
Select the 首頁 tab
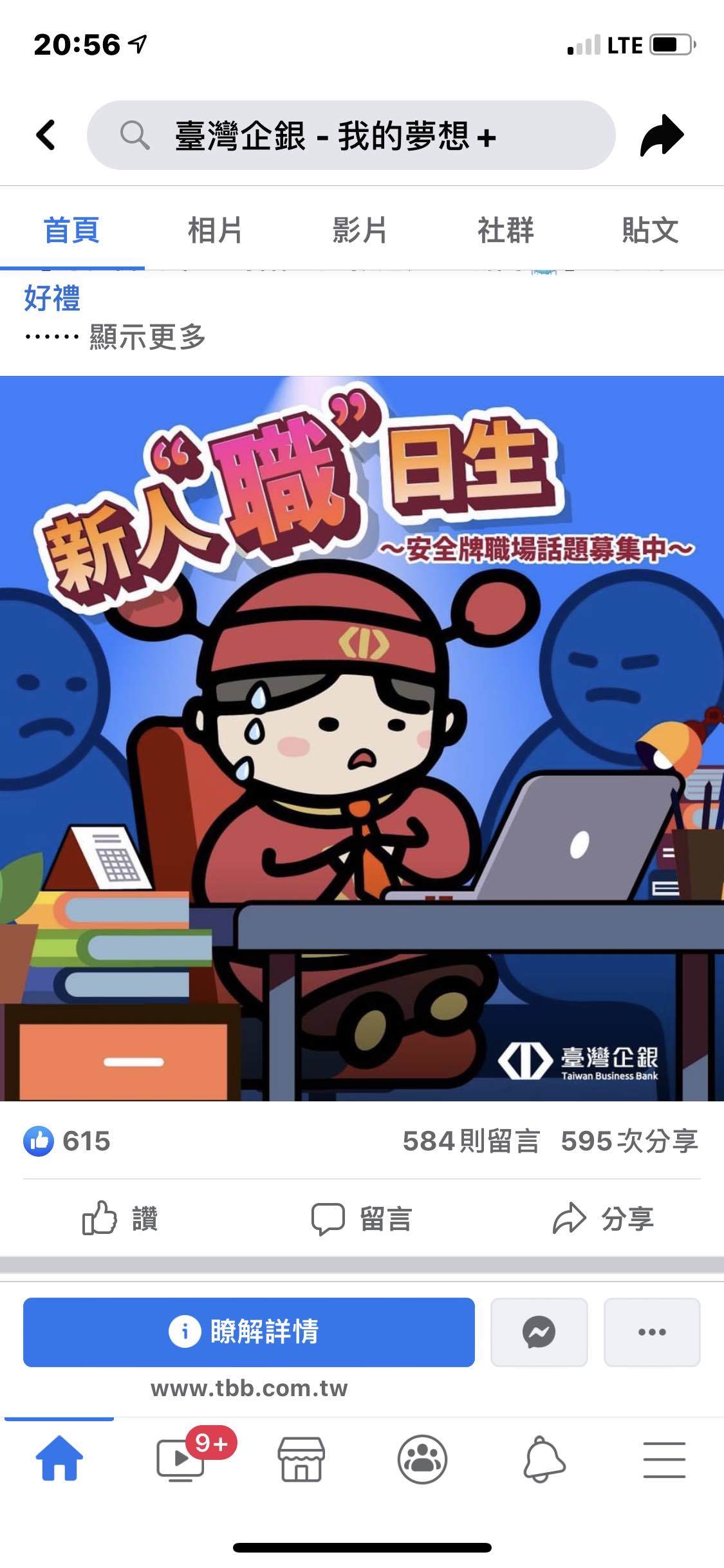(71, 230)
